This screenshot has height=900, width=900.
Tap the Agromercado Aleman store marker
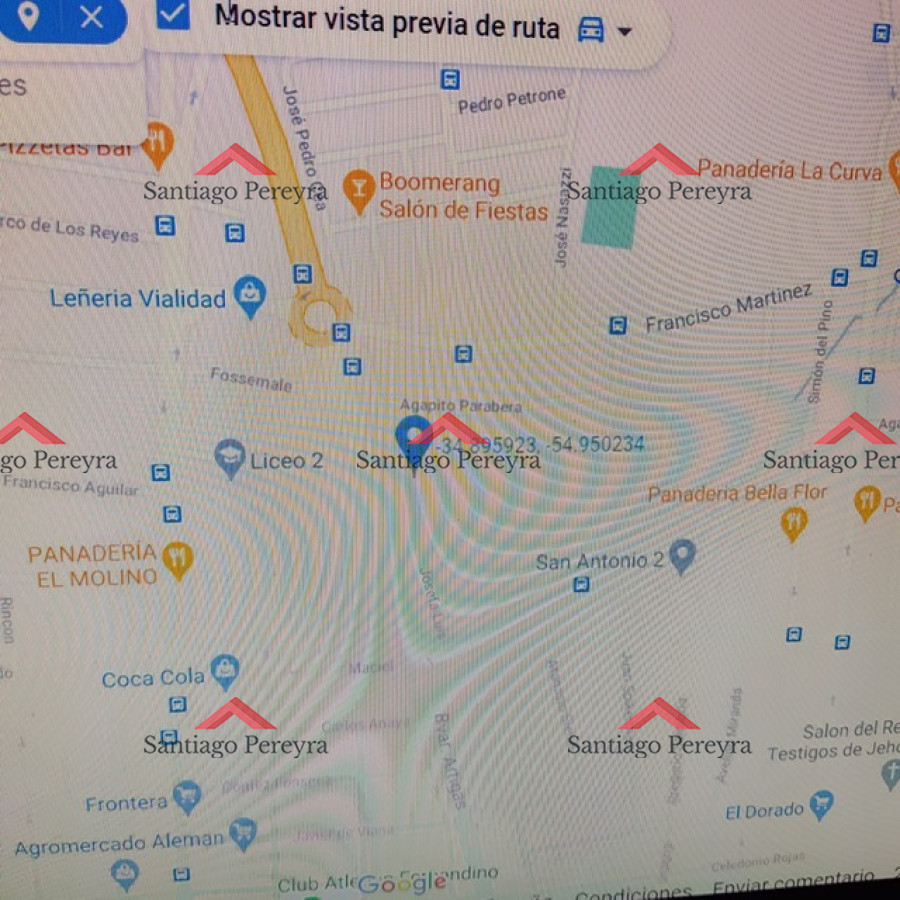242,832
